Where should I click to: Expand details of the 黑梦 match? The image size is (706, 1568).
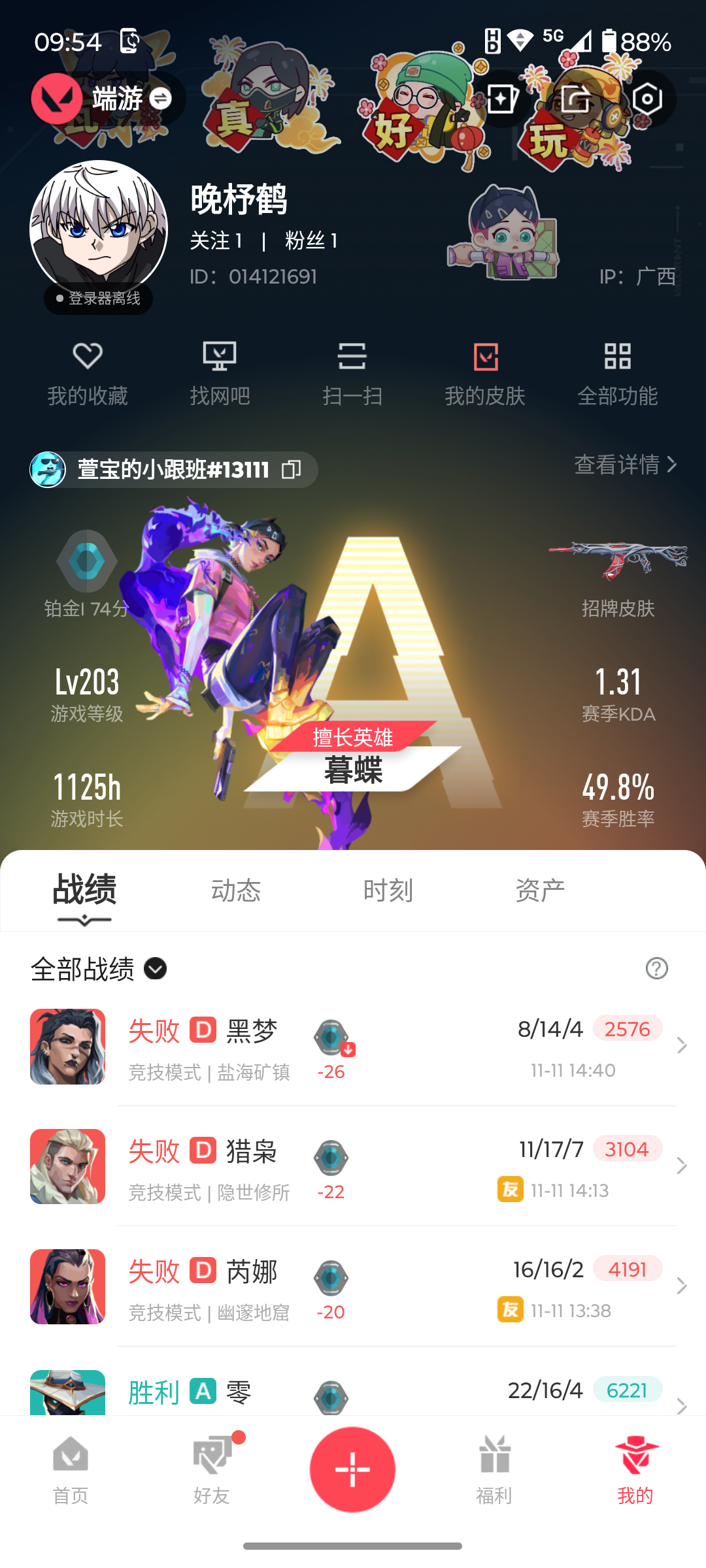pos(681,1047)
